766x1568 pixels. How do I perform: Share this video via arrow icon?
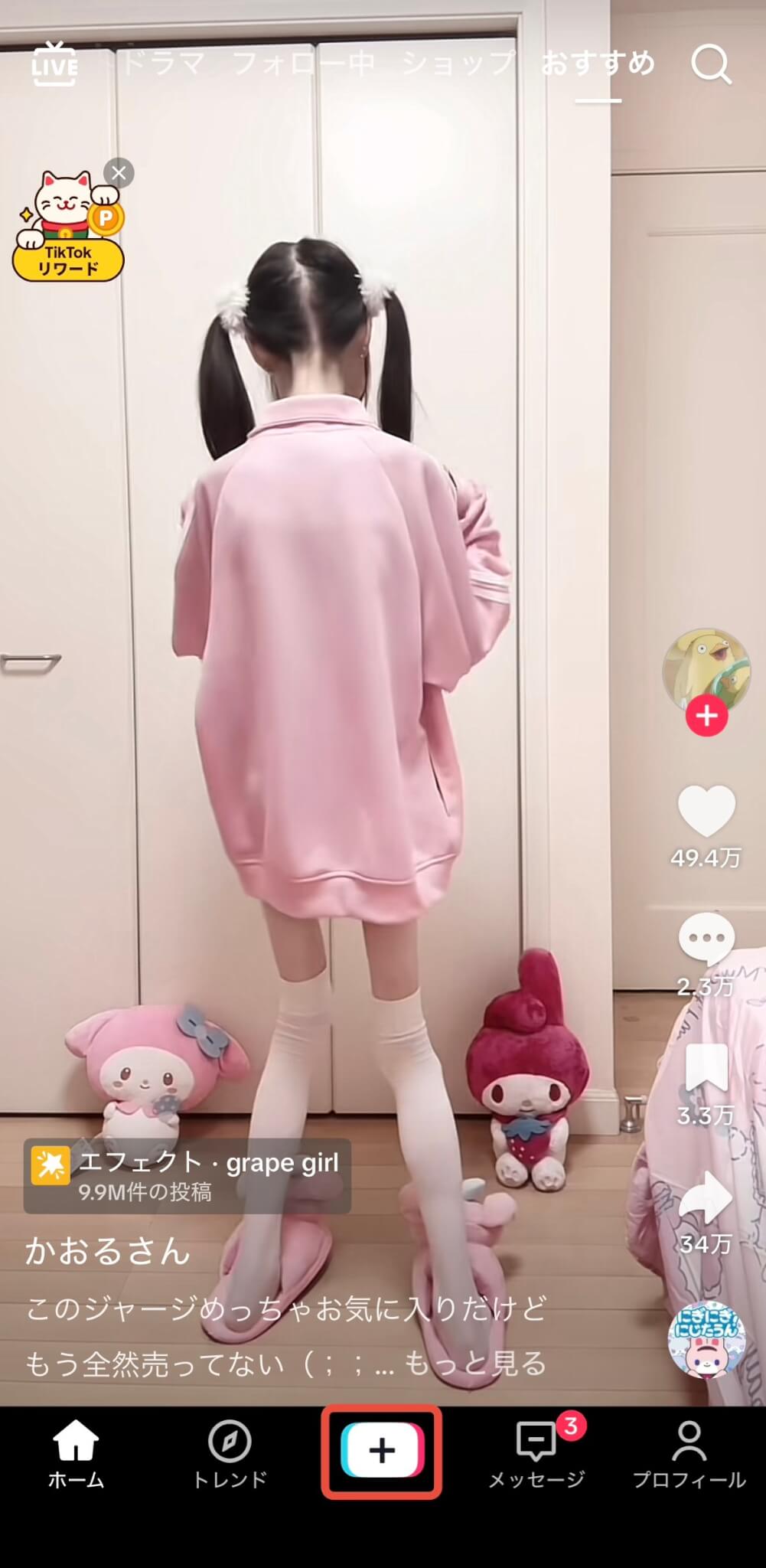point(706,1197)
